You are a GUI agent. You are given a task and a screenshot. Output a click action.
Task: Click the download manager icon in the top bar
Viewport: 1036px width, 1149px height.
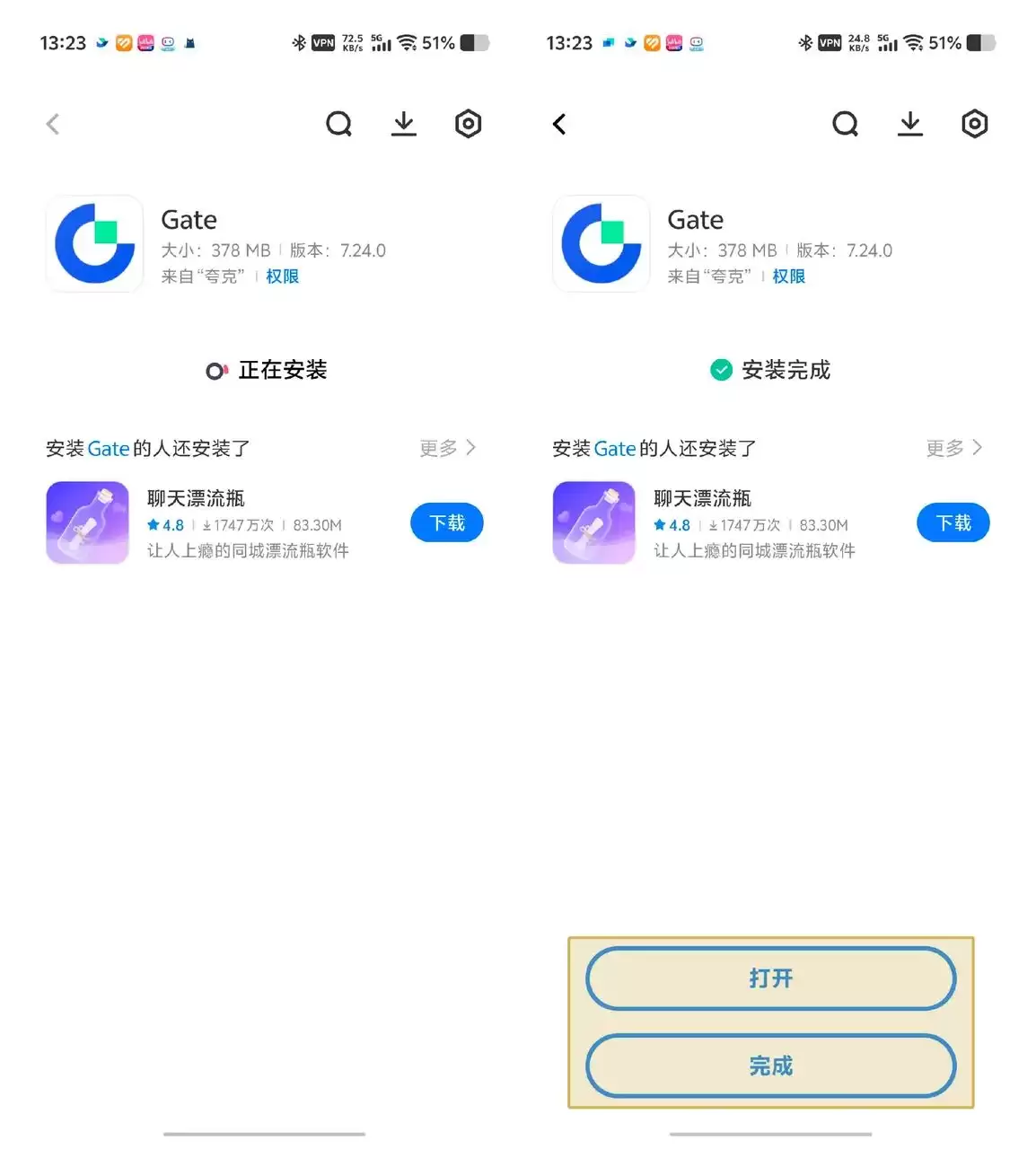click(x=403, y=124)
